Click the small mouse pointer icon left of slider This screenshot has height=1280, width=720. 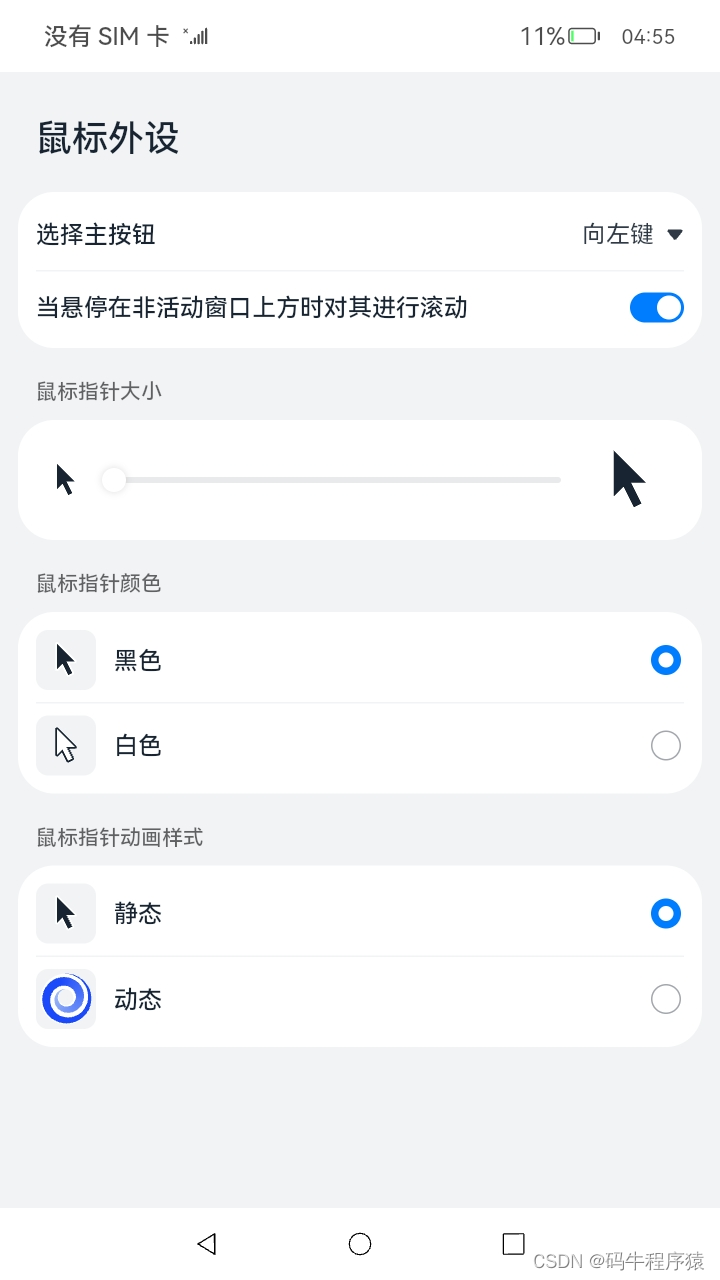(x=64, y=479)
